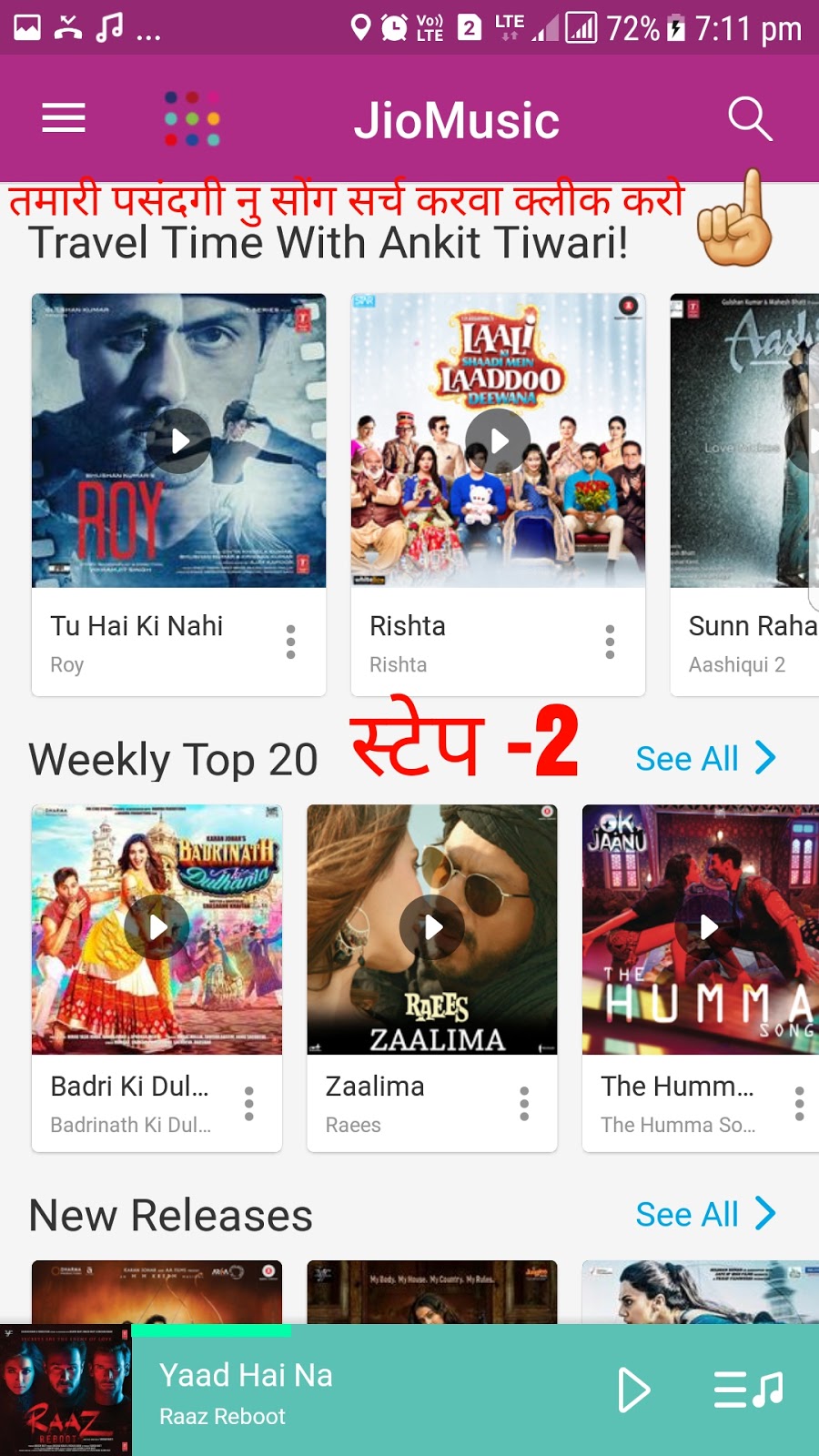
Task: Play Badri Ki Dulhania song card
Action: coord(157,927)
